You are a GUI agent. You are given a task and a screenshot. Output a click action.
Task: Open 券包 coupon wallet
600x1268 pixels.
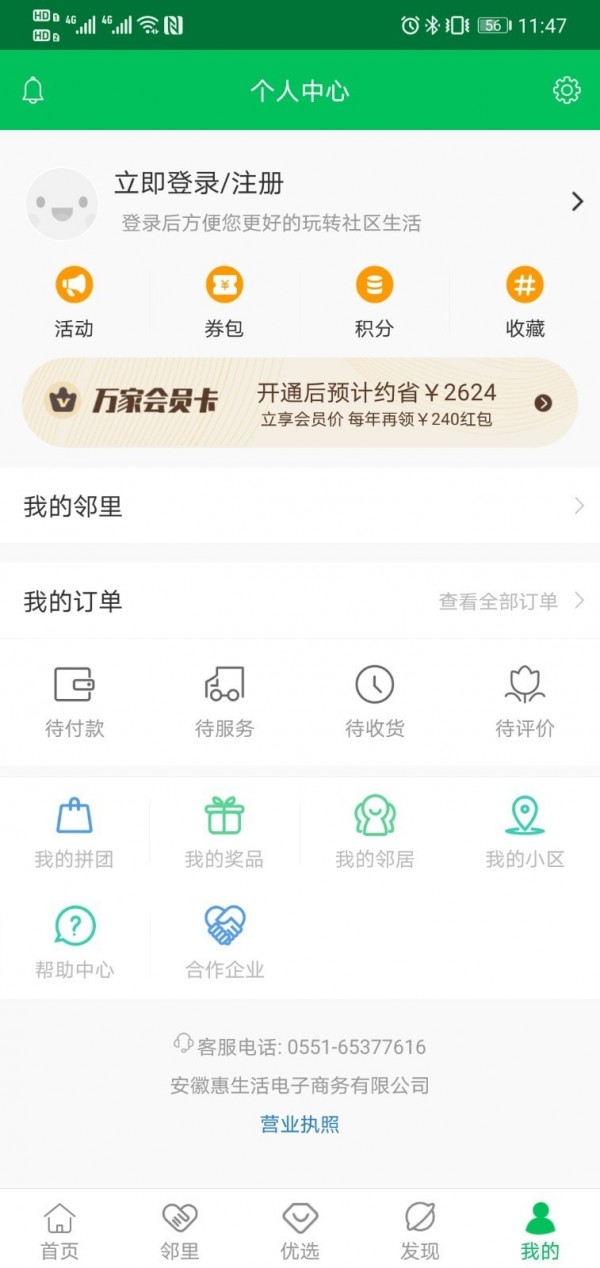coord(224,302)
